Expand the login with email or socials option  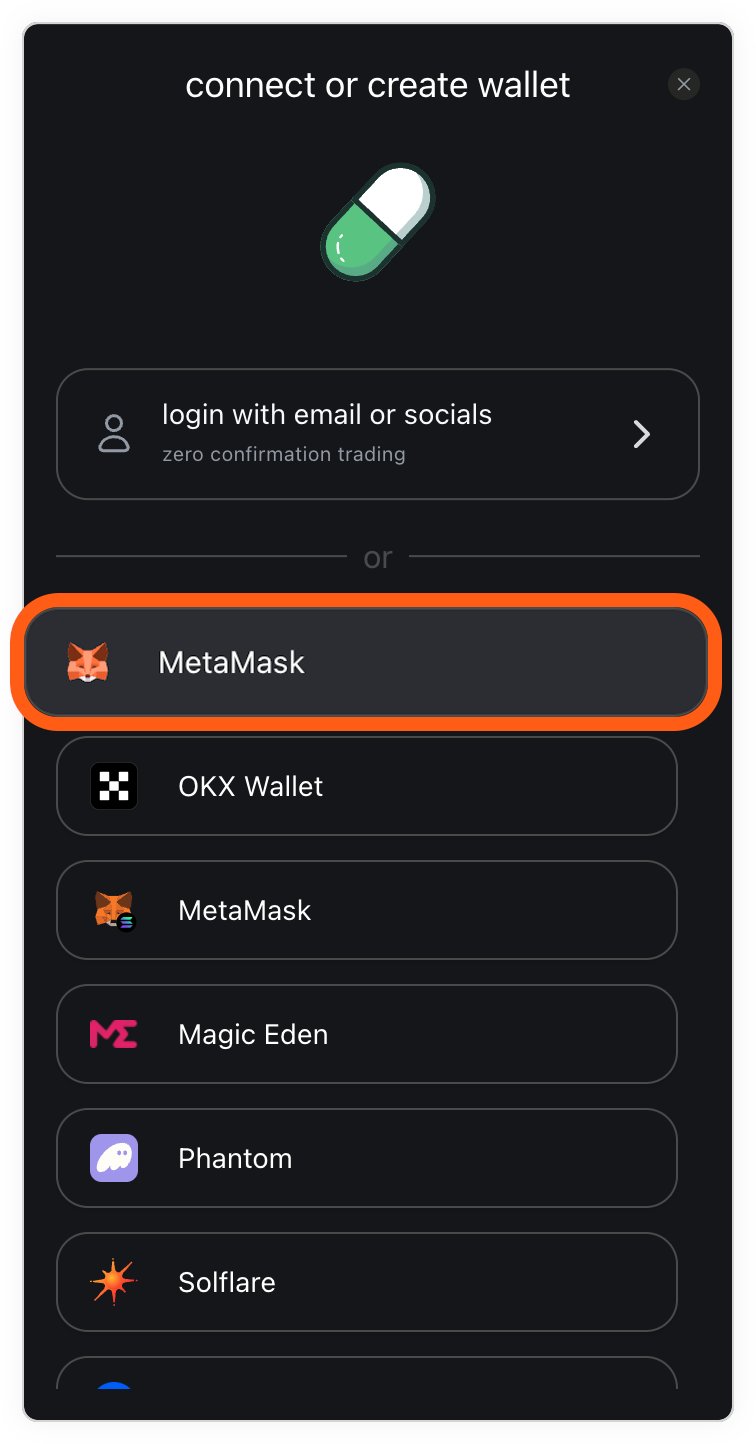tap(377, 433)
